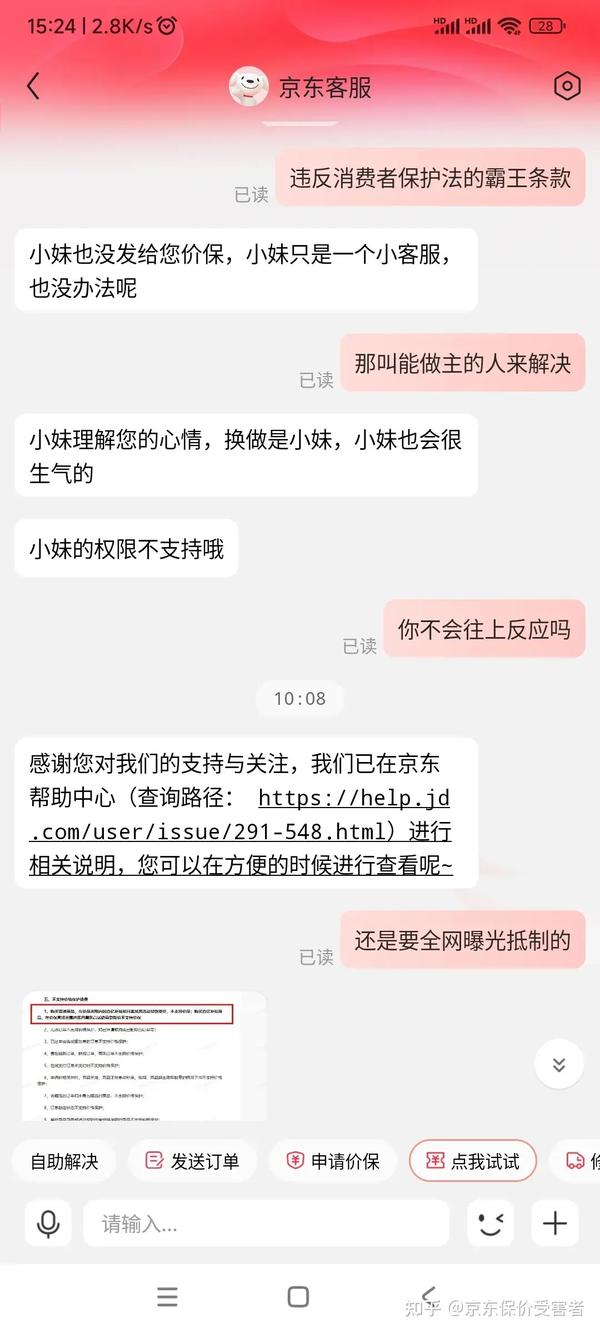
Task: Open the emoji picker
Action: 490,1223
